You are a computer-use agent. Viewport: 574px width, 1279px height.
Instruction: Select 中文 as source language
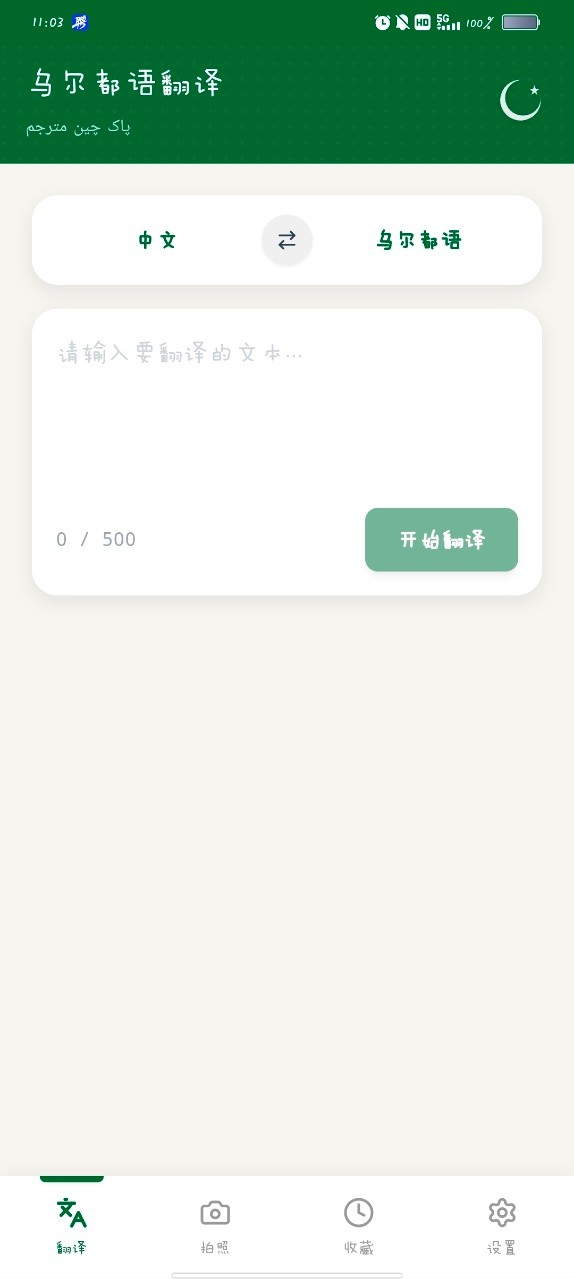(x=157, y=240)
